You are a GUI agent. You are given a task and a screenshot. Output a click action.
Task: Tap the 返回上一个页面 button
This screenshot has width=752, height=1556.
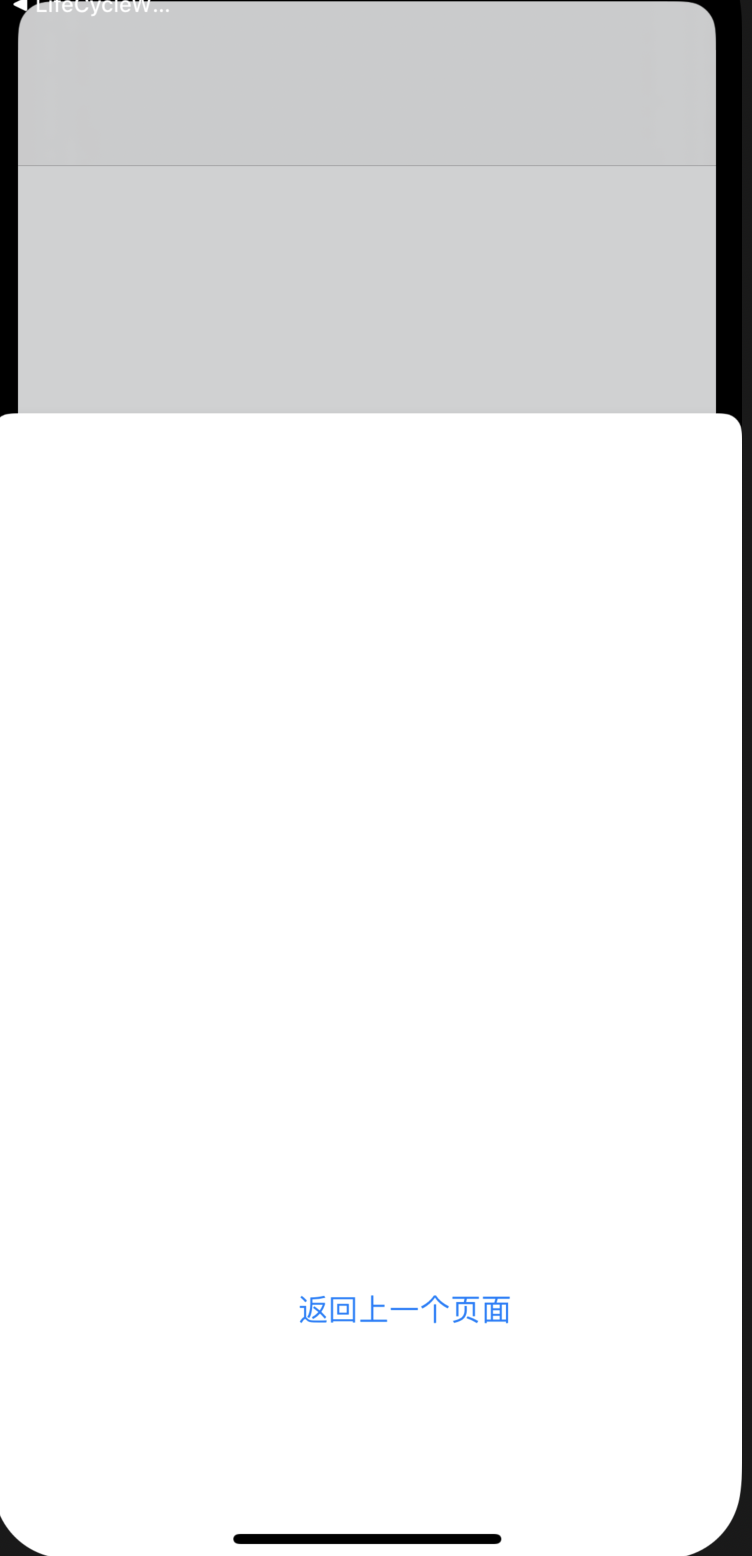click(x=404, y=1309)
